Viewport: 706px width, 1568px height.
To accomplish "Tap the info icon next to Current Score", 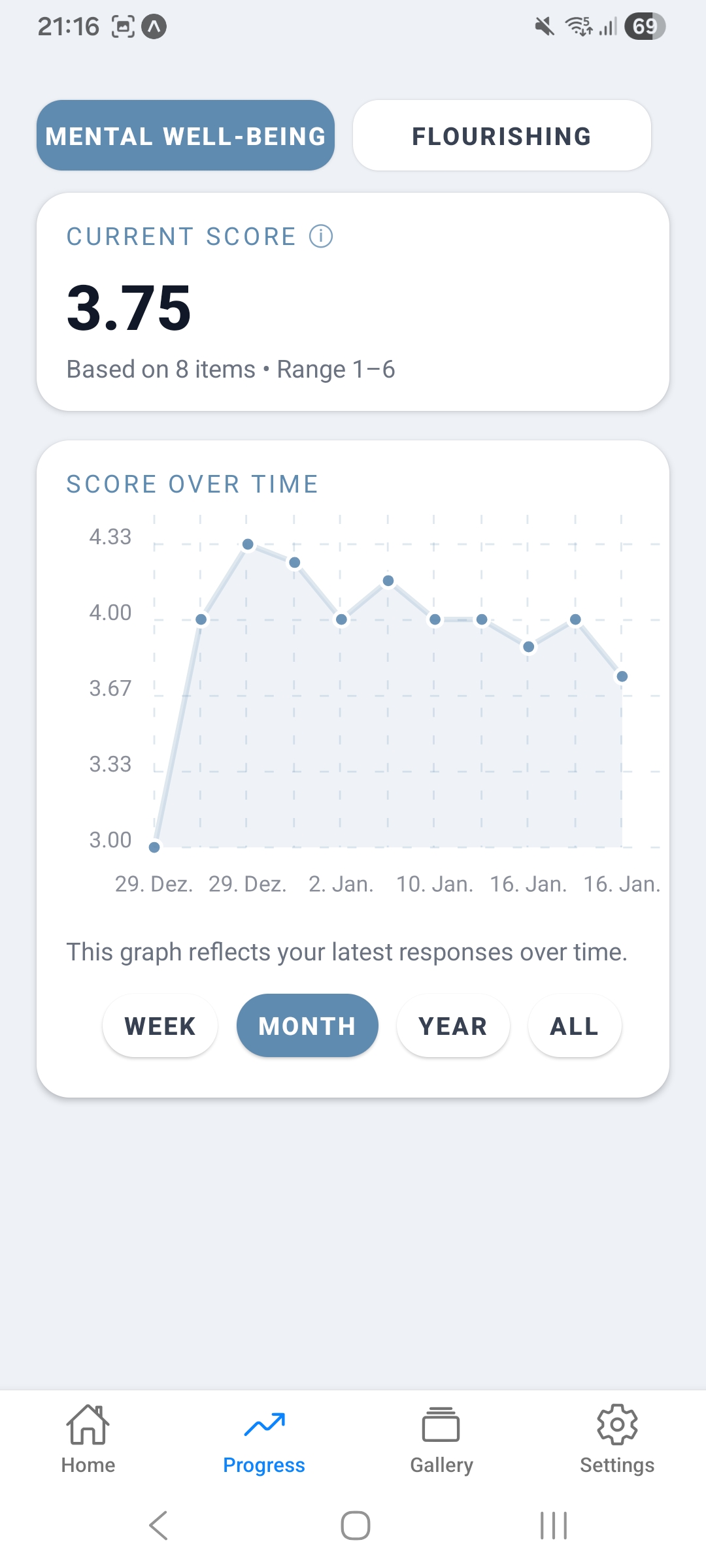I will click(x=321, y=237).
